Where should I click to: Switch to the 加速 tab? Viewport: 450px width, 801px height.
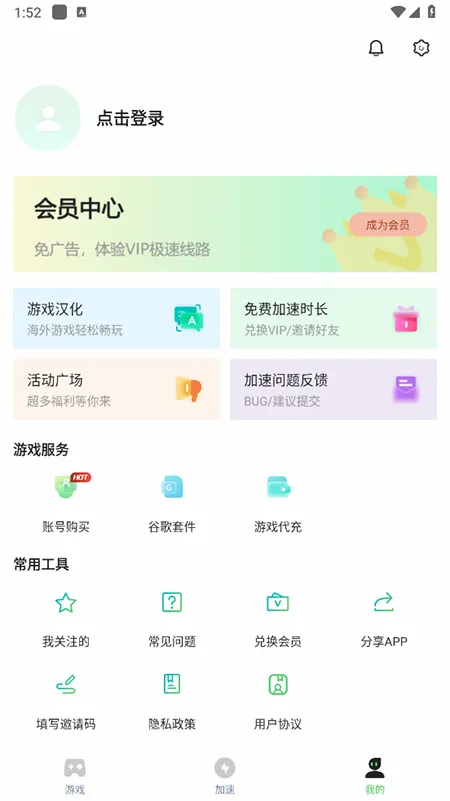click(x=225, y=776)
